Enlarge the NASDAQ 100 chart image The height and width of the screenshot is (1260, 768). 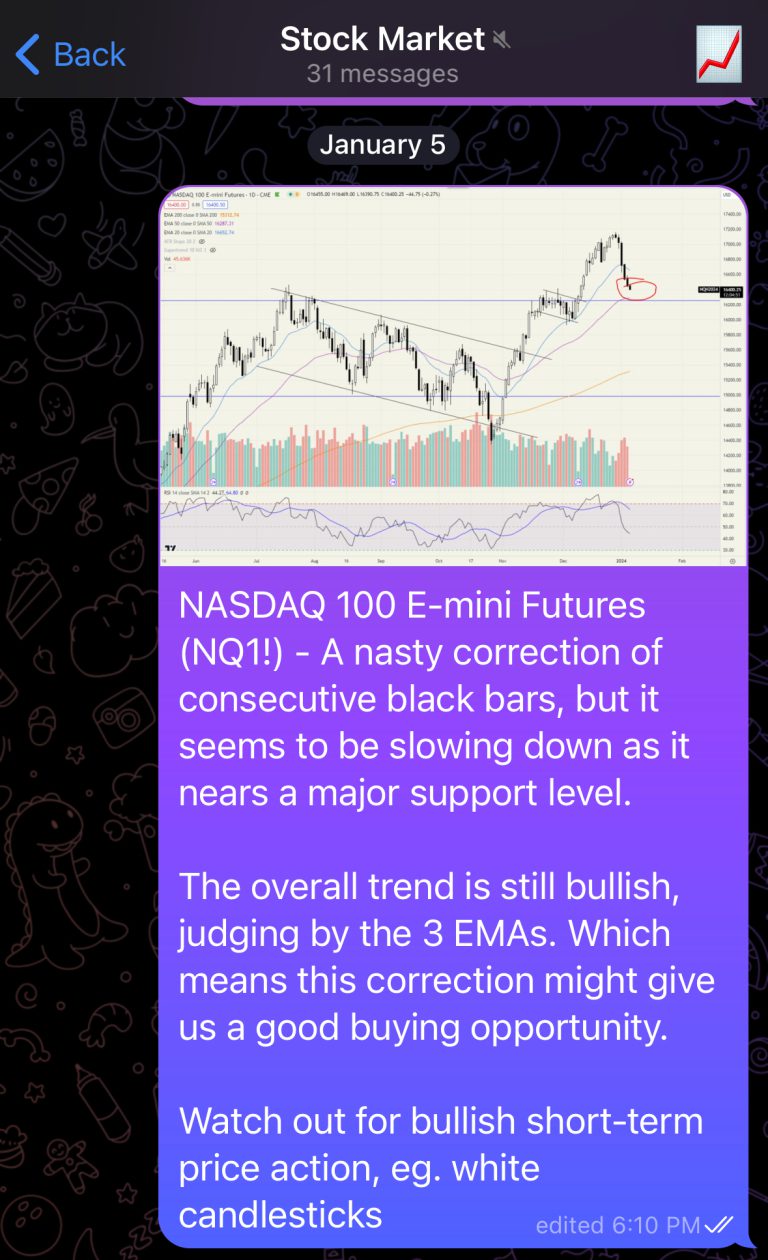pos(453,376)
